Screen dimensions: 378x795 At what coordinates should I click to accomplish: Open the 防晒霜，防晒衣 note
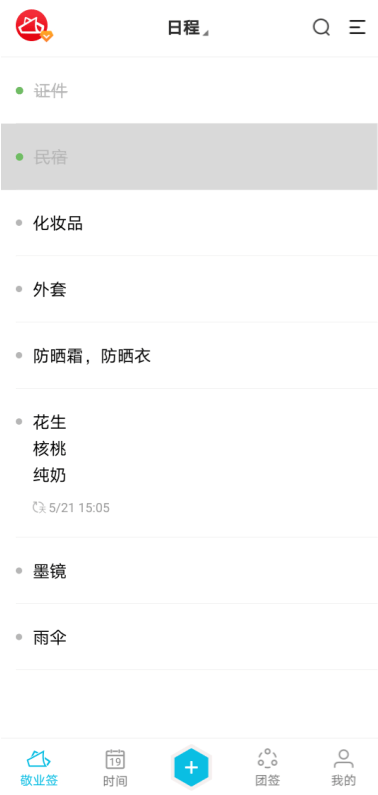189,356
